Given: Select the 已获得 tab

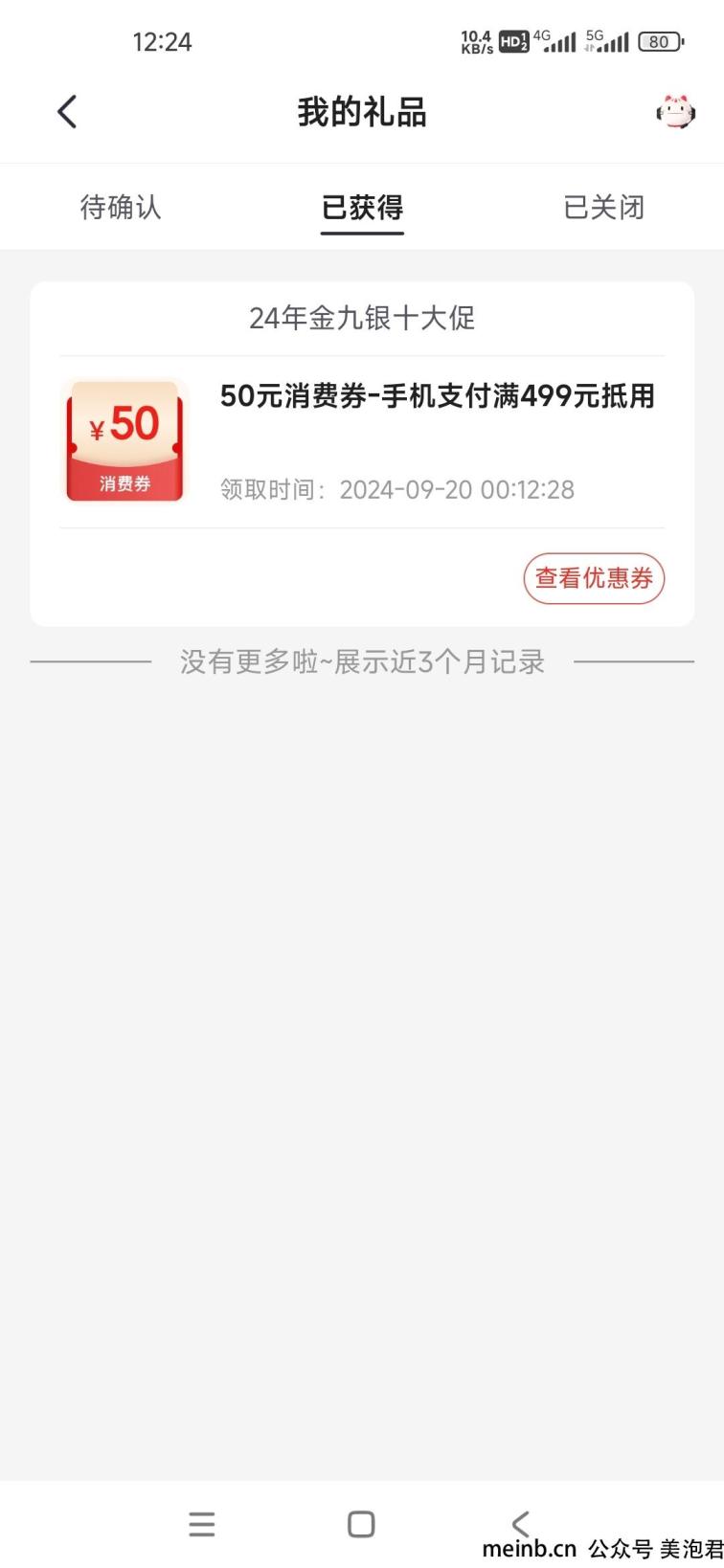Looking at the screenshot, I should tap(362, 207).
